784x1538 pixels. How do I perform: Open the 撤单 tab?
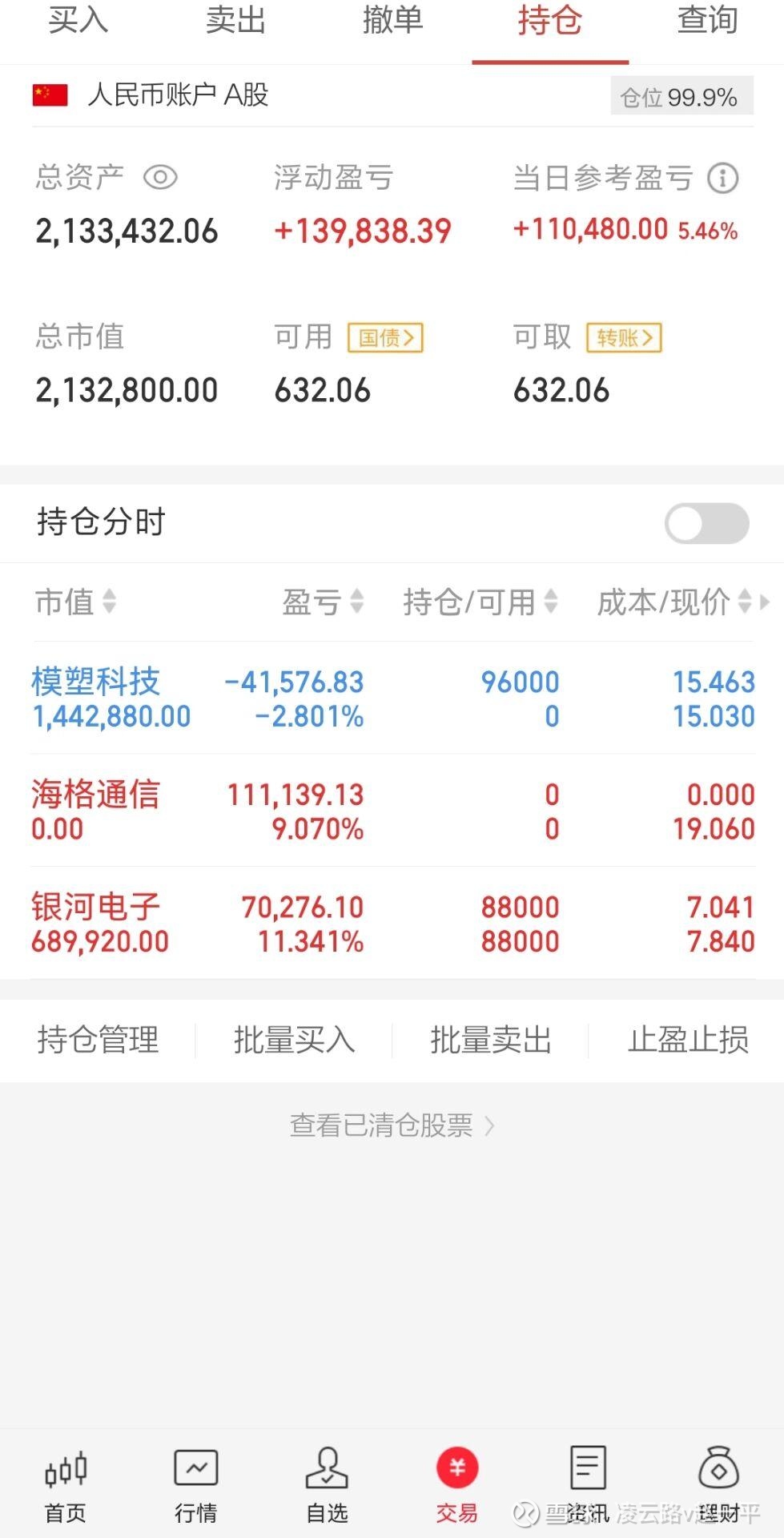click(x=392, y=22)
